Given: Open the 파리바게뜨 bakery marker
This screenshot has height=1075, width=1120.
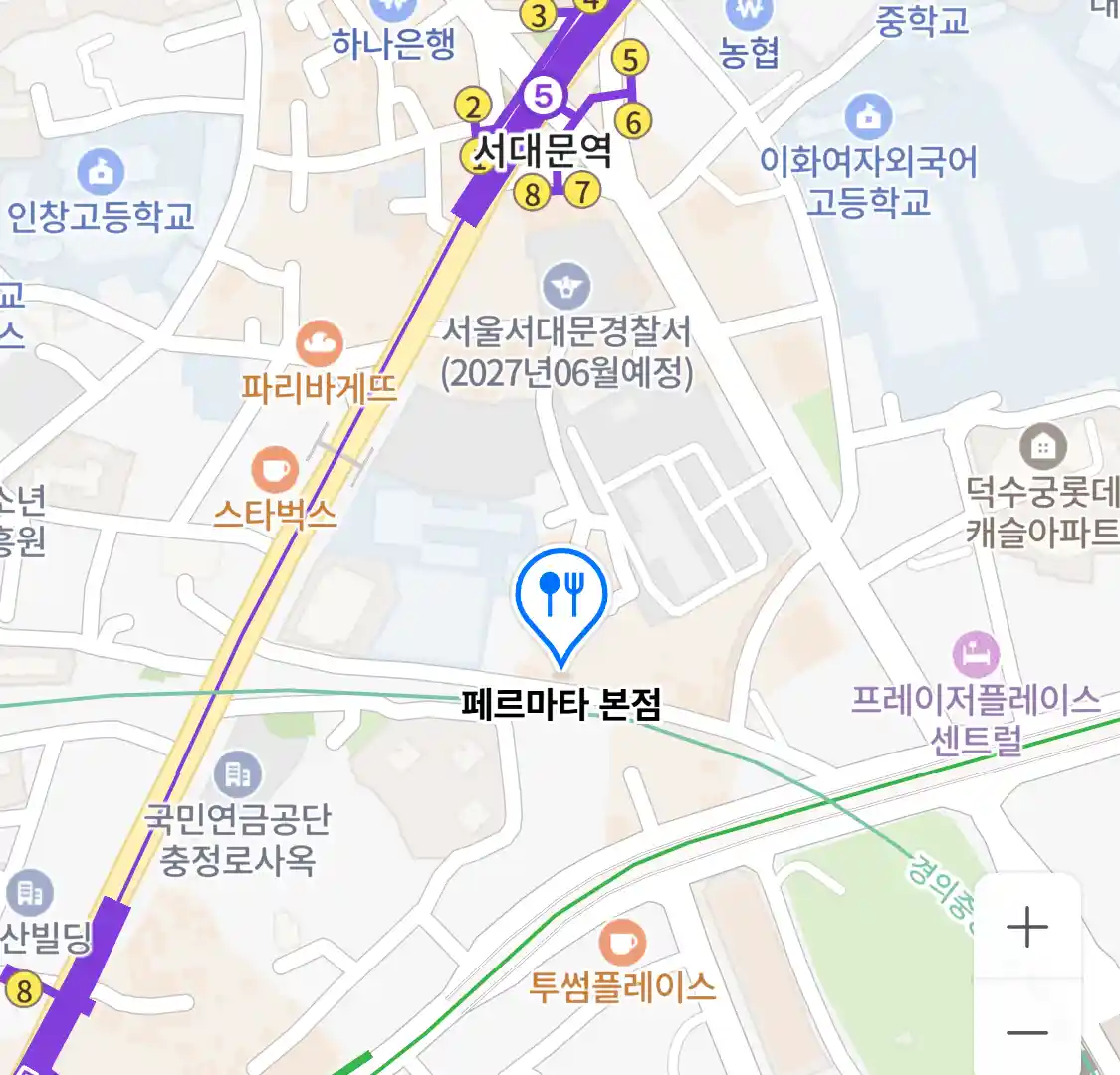Looking at the screenshot, I should coord(320,344).
